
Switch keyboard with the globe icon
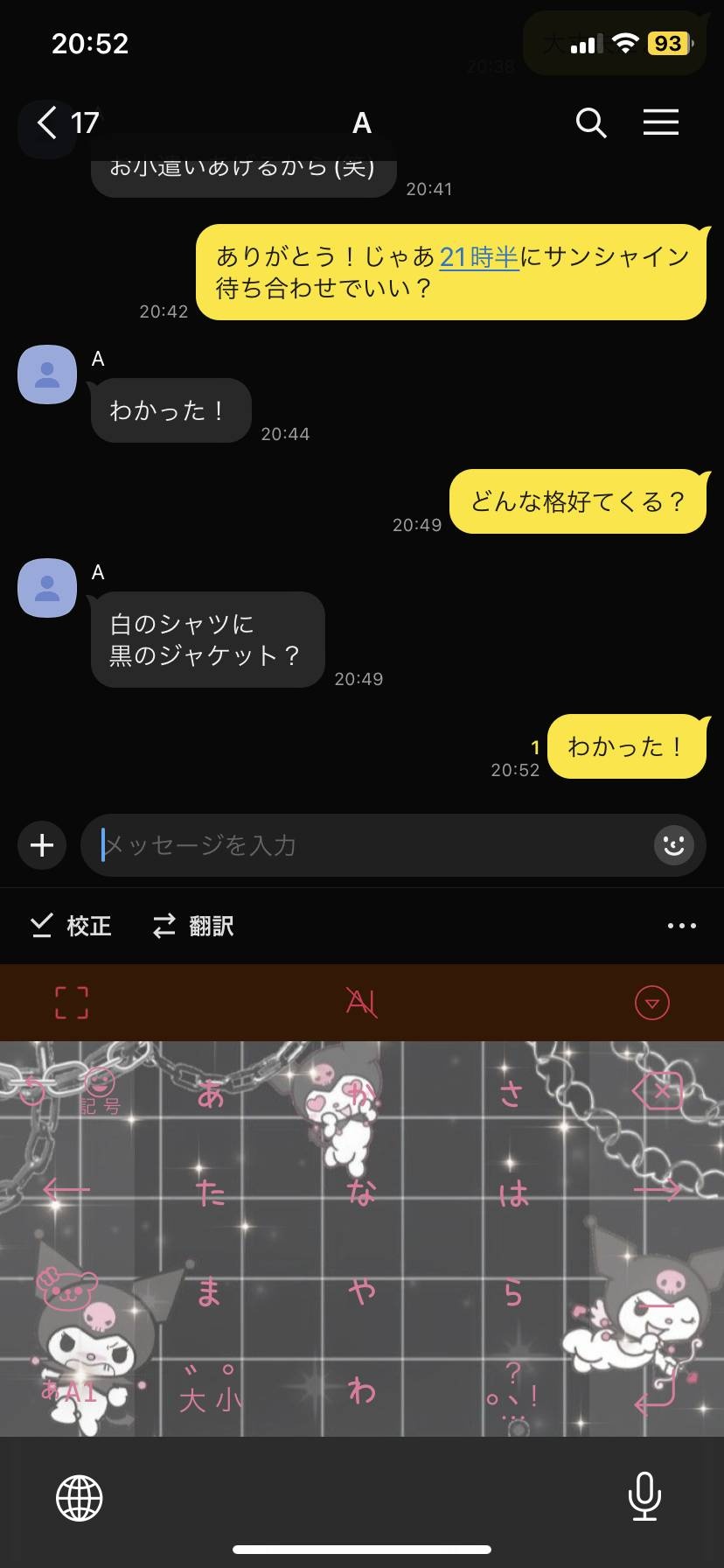coord(80,1497)
